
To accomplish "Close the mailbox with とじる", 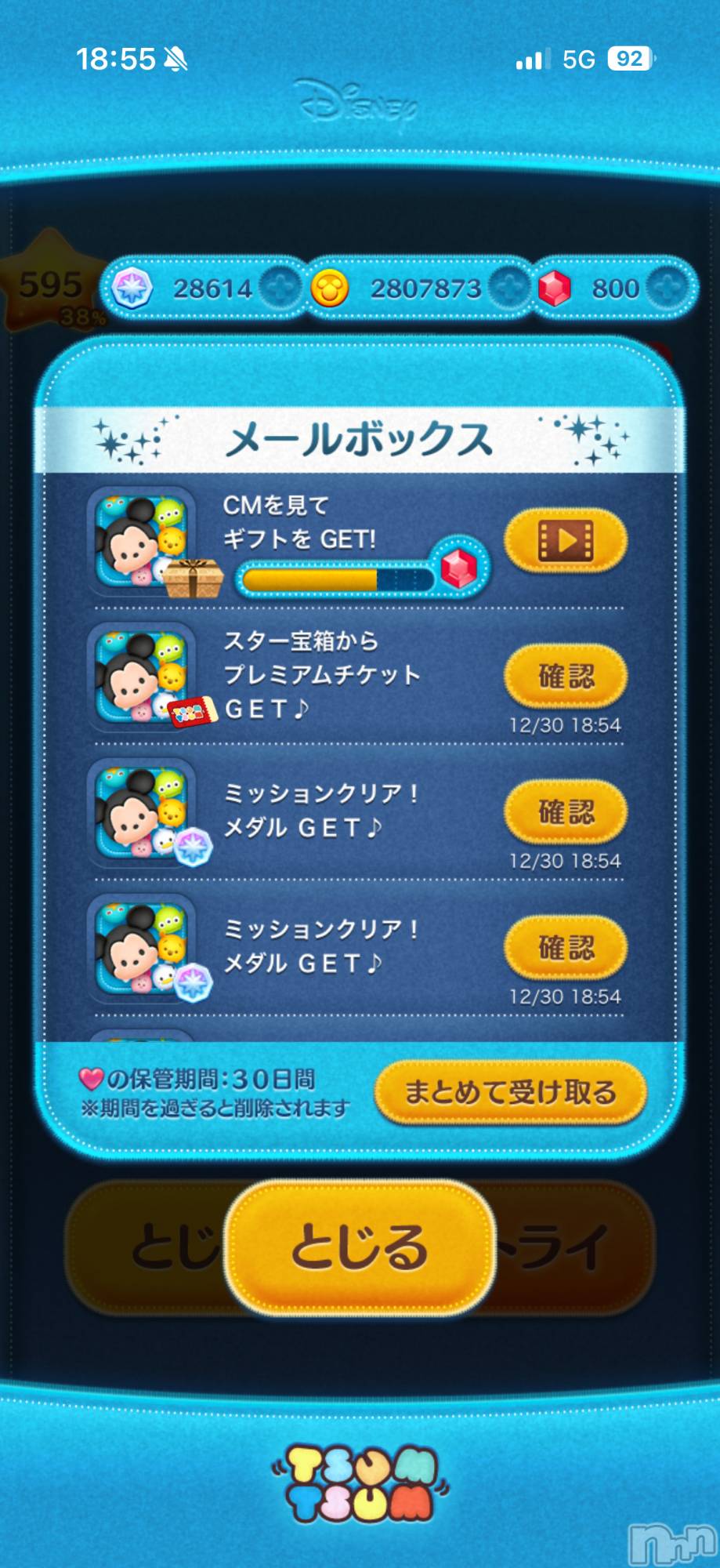I will coord(360,1247).
